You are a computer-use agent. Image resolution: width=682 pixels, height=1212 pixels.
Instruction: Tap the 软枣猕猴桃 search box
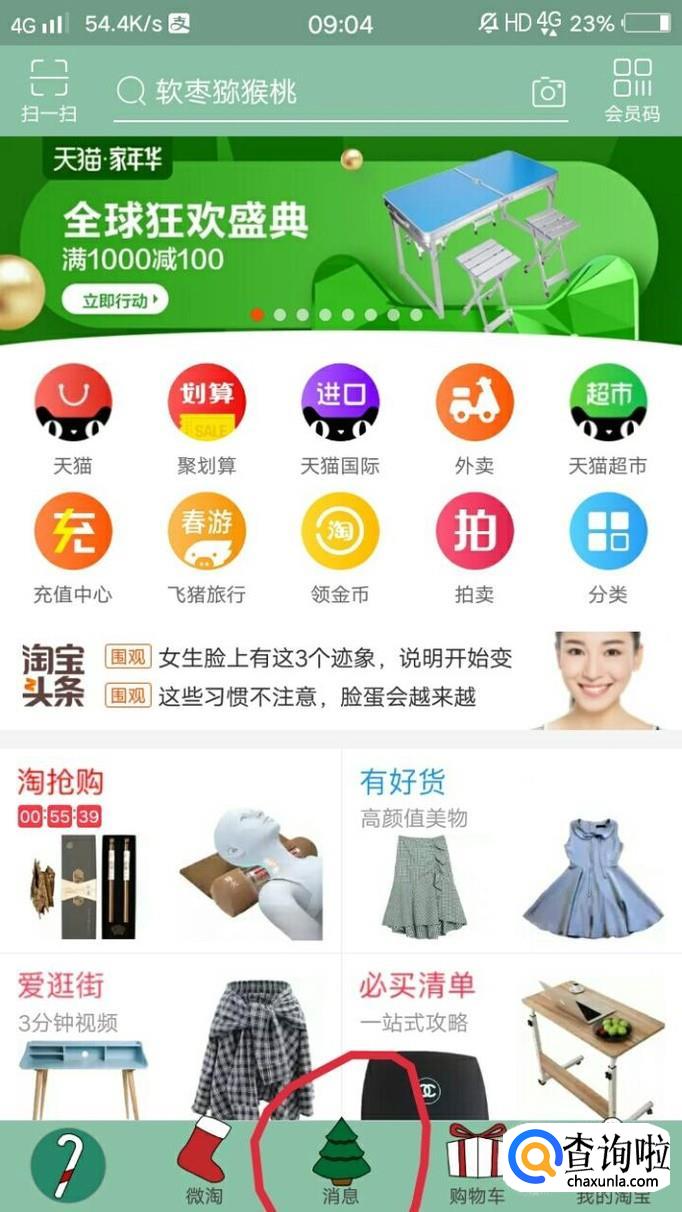pyautogui.click(x=320, y=92)
